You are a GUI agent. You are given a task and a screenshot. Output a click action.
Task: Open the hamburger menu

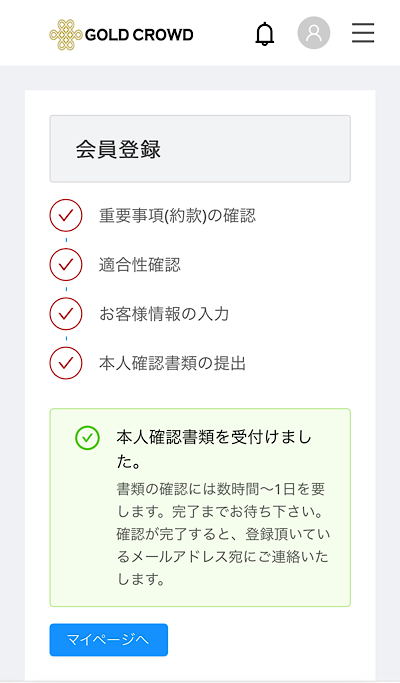[363, 33]
